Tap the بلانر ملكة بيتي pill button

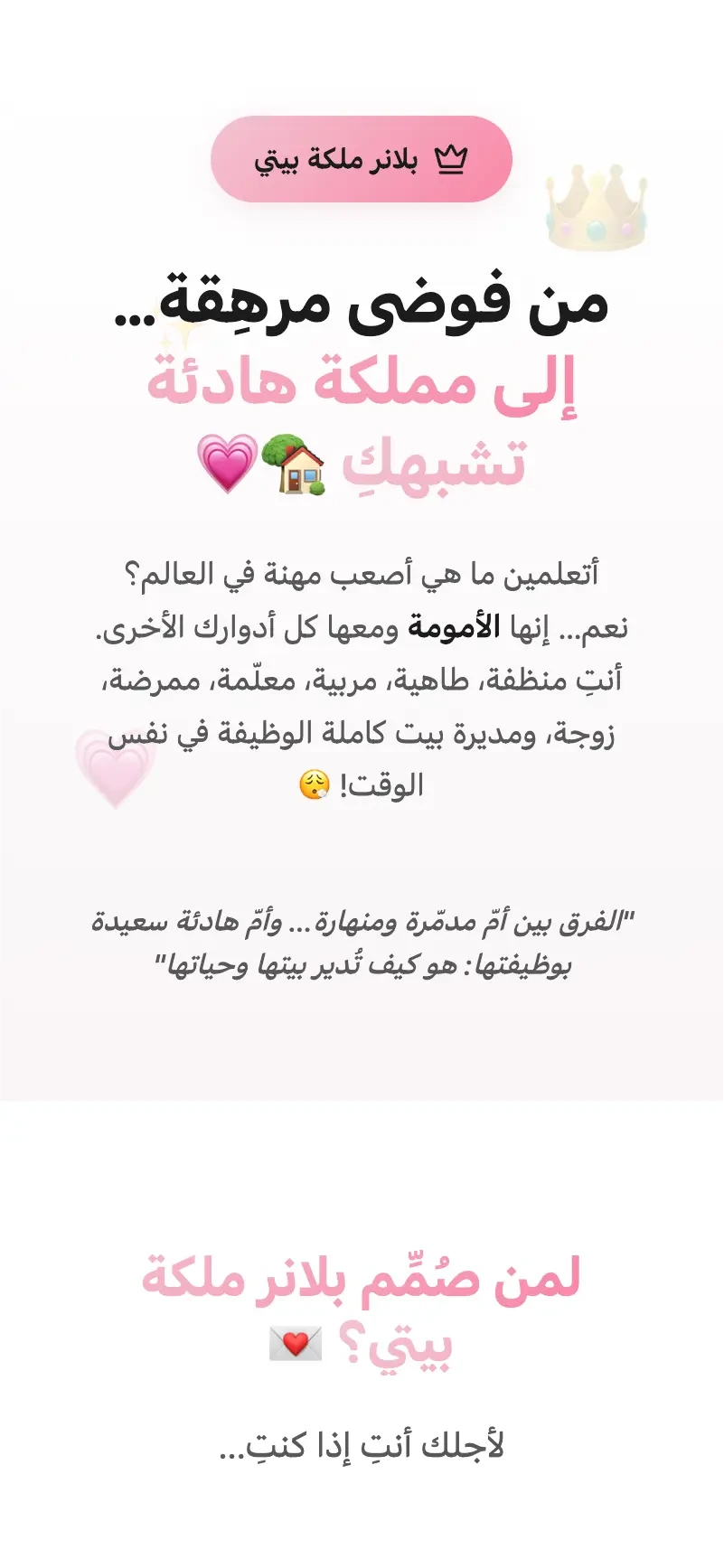click(362, 160)
